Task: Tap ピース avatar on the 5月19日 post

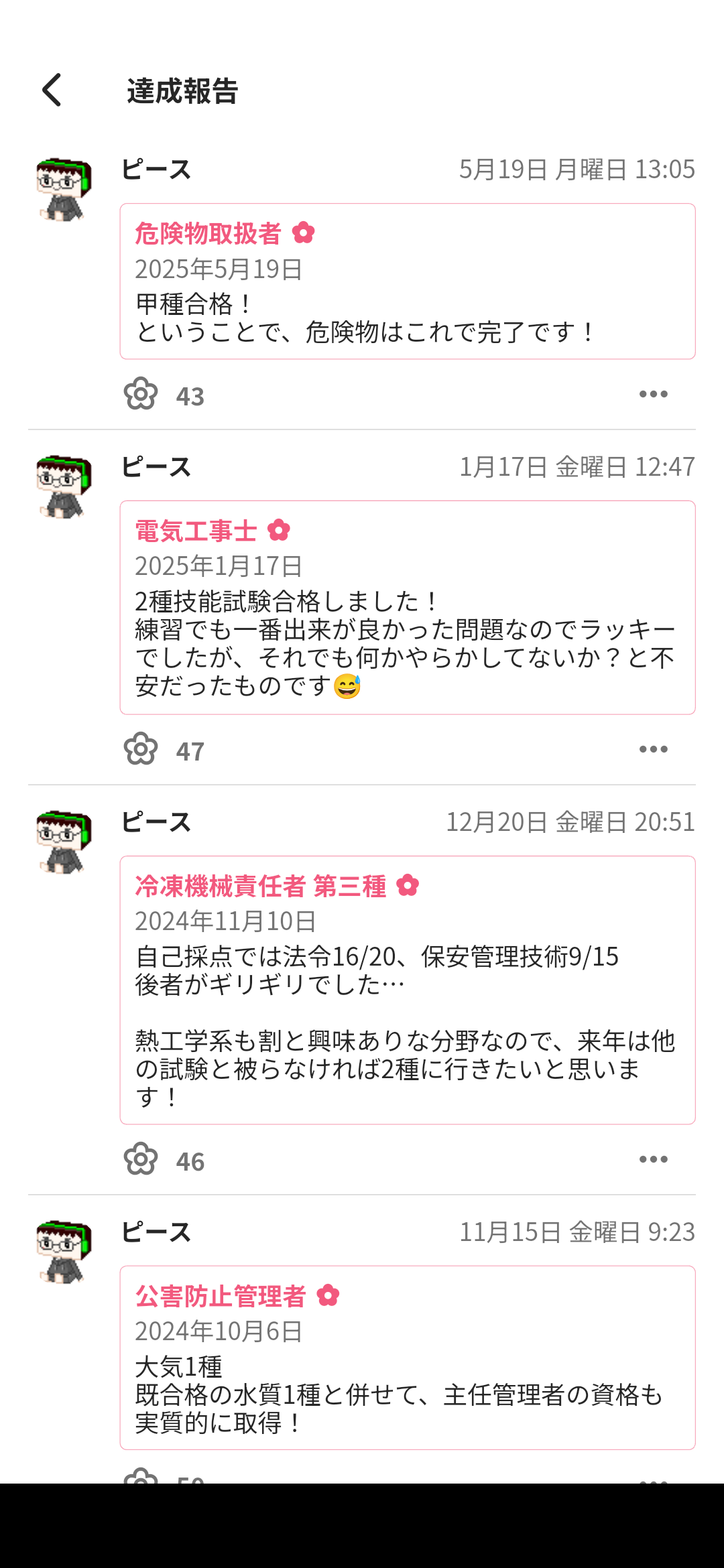Action: 64,190
